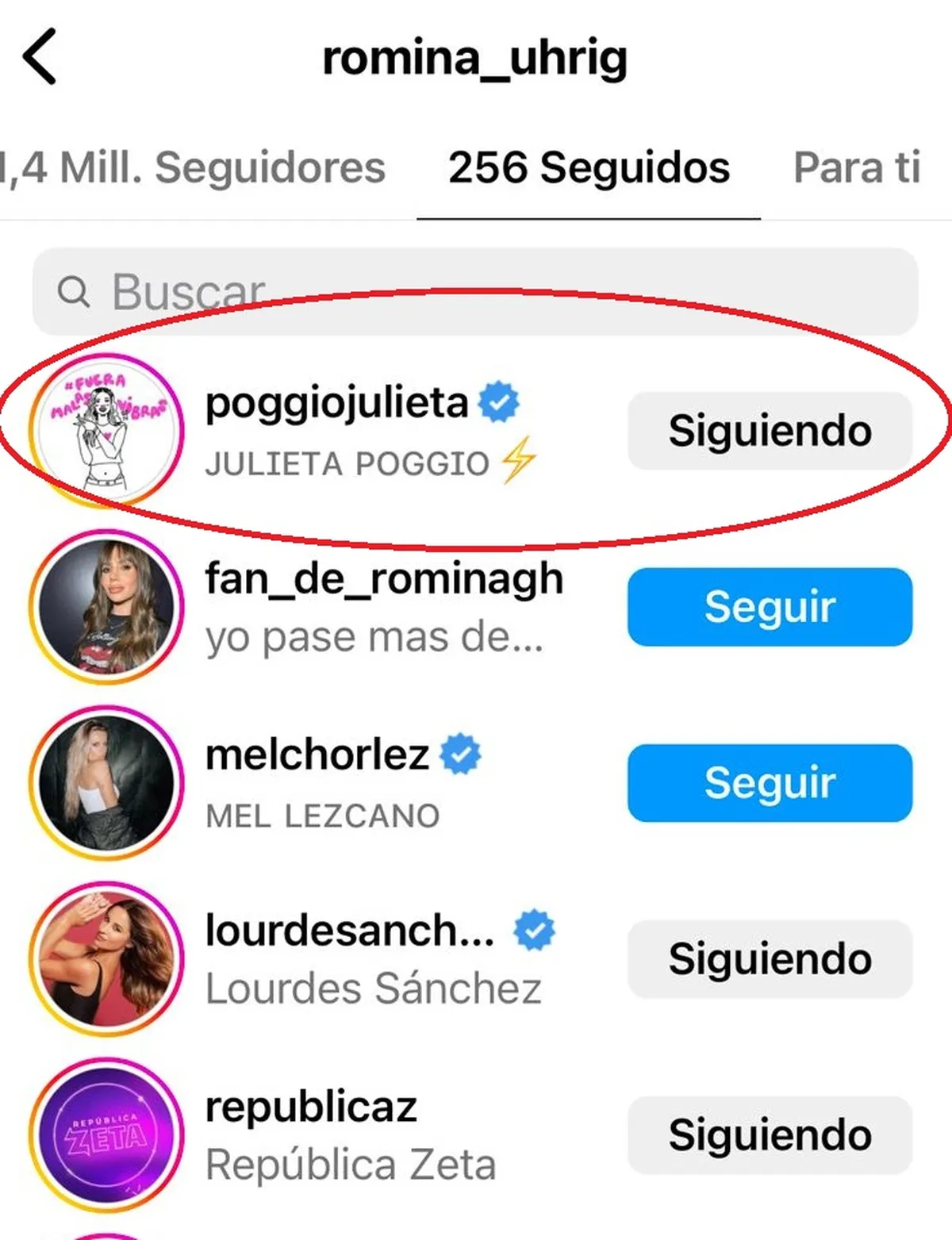Open the fan_de_rominagh profile row

(384, 607)
